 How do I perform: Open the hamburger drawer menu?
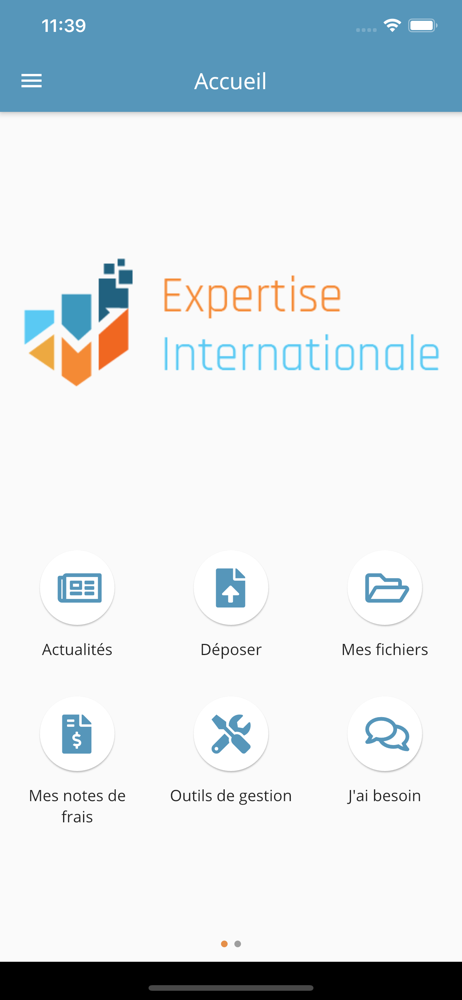[31, 81]
